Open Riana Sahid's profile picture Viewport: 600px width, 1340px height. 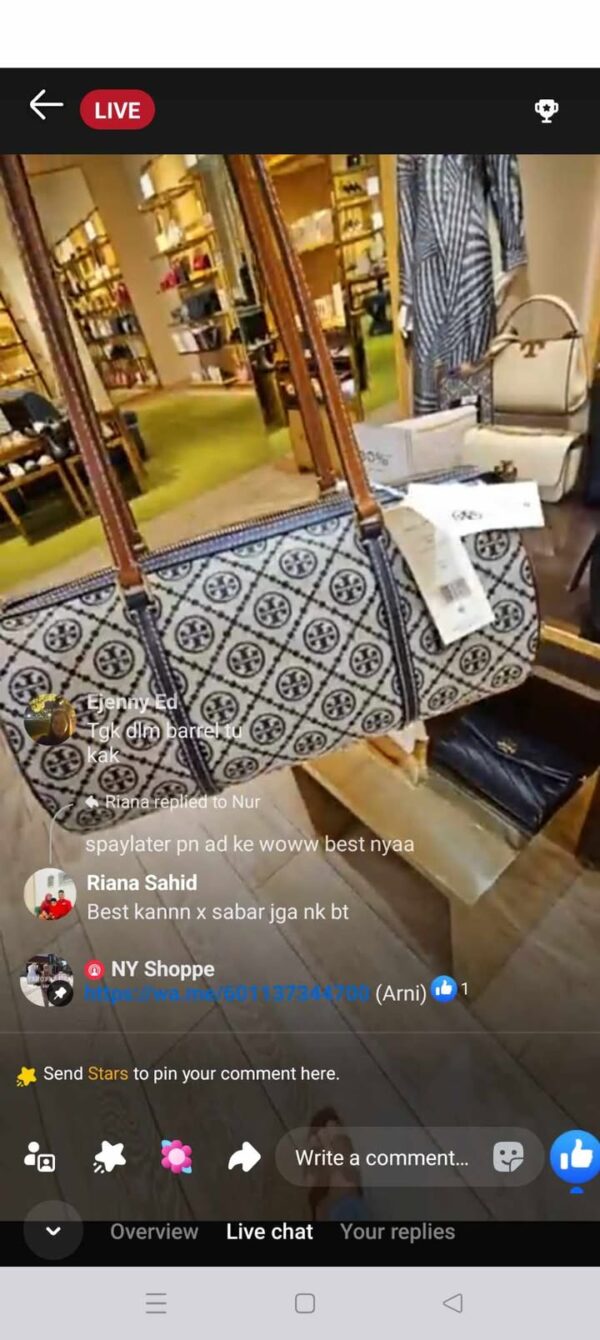pos(49,894)
